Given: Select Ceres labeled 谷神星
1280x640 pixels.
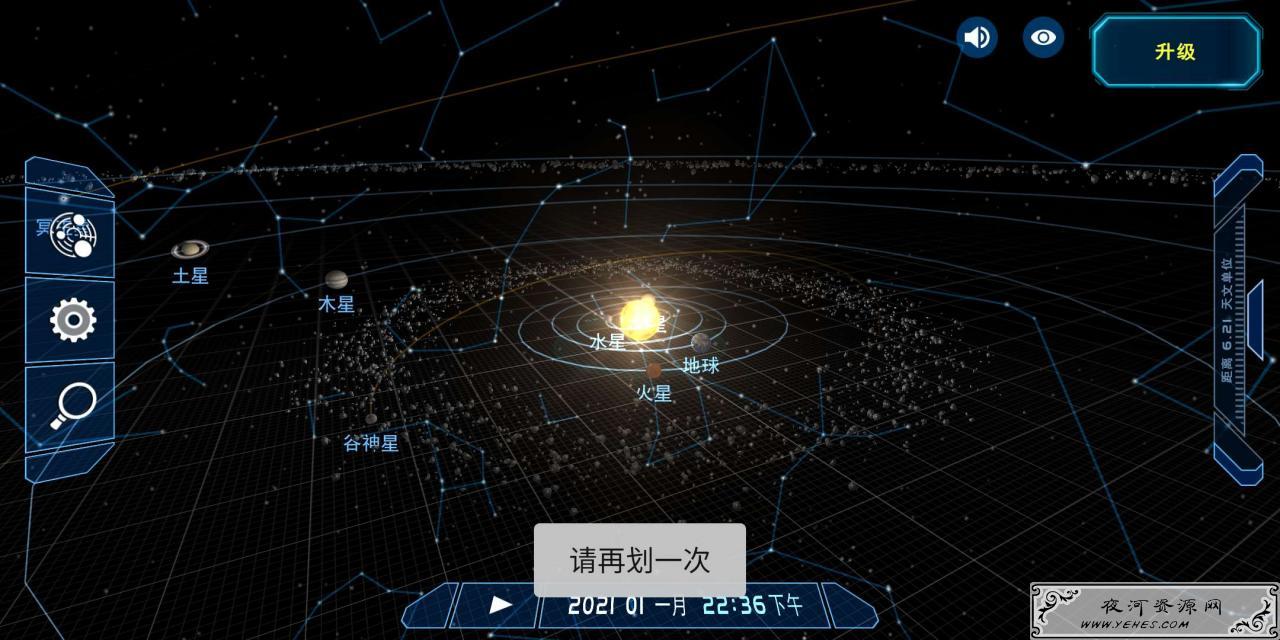Looking at the screenshot, I should coord(371,420).
